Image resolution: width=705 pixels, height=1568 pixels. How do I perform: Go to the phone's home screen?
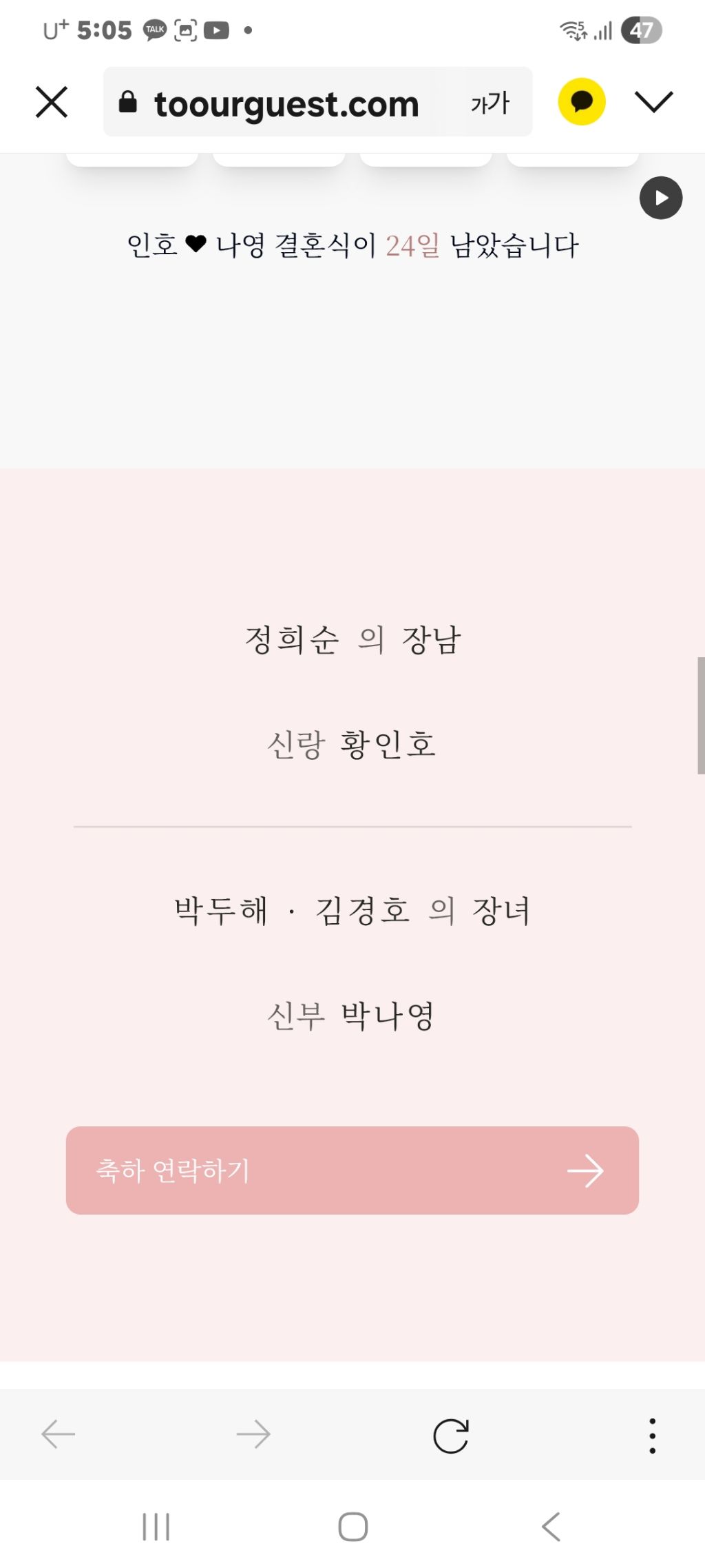coord(352,1527)
